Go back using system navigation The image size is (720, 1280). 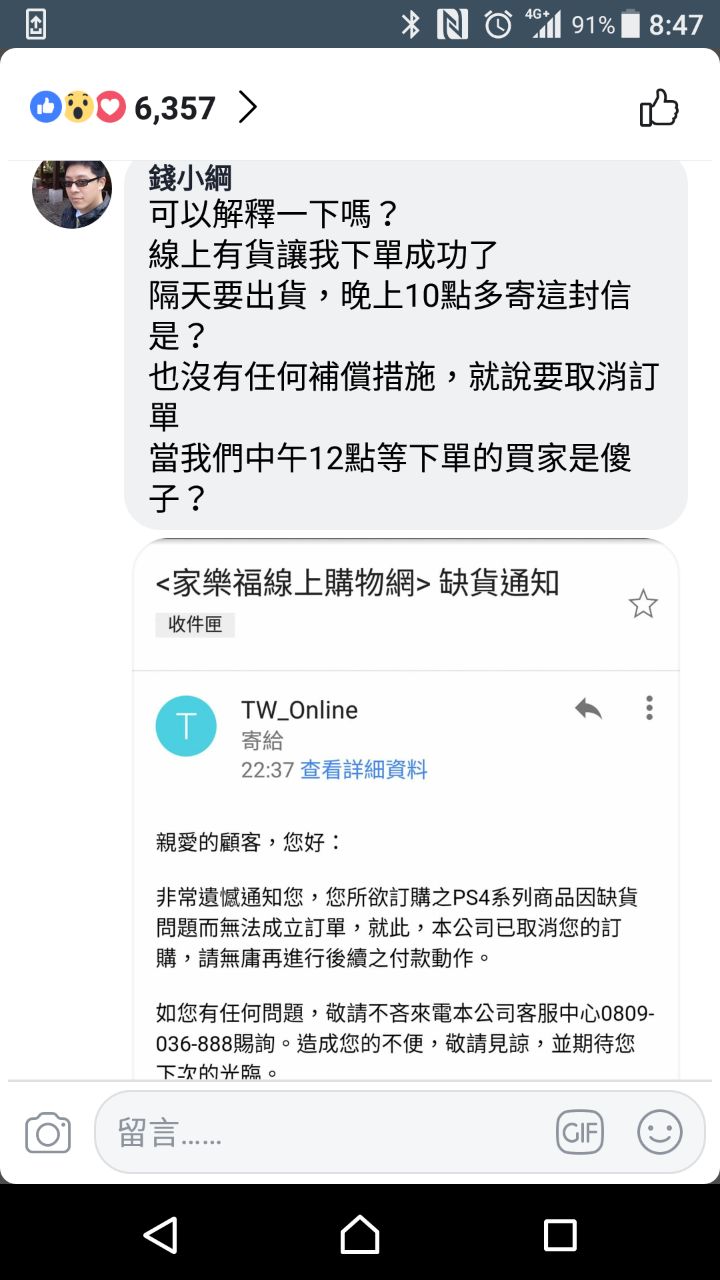(x=160, y=1234)
